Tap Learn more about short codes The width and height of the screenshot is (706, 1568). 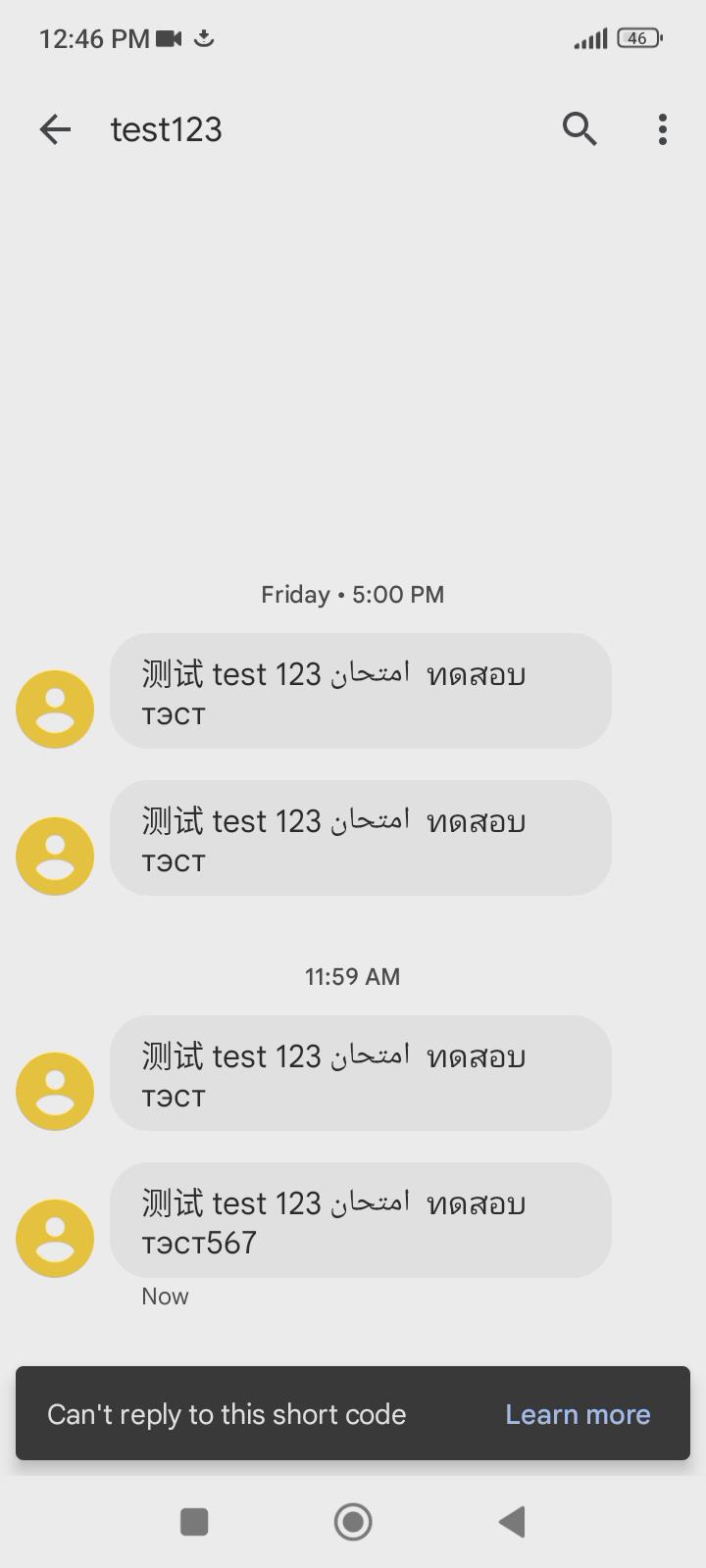pos(578,1414)
